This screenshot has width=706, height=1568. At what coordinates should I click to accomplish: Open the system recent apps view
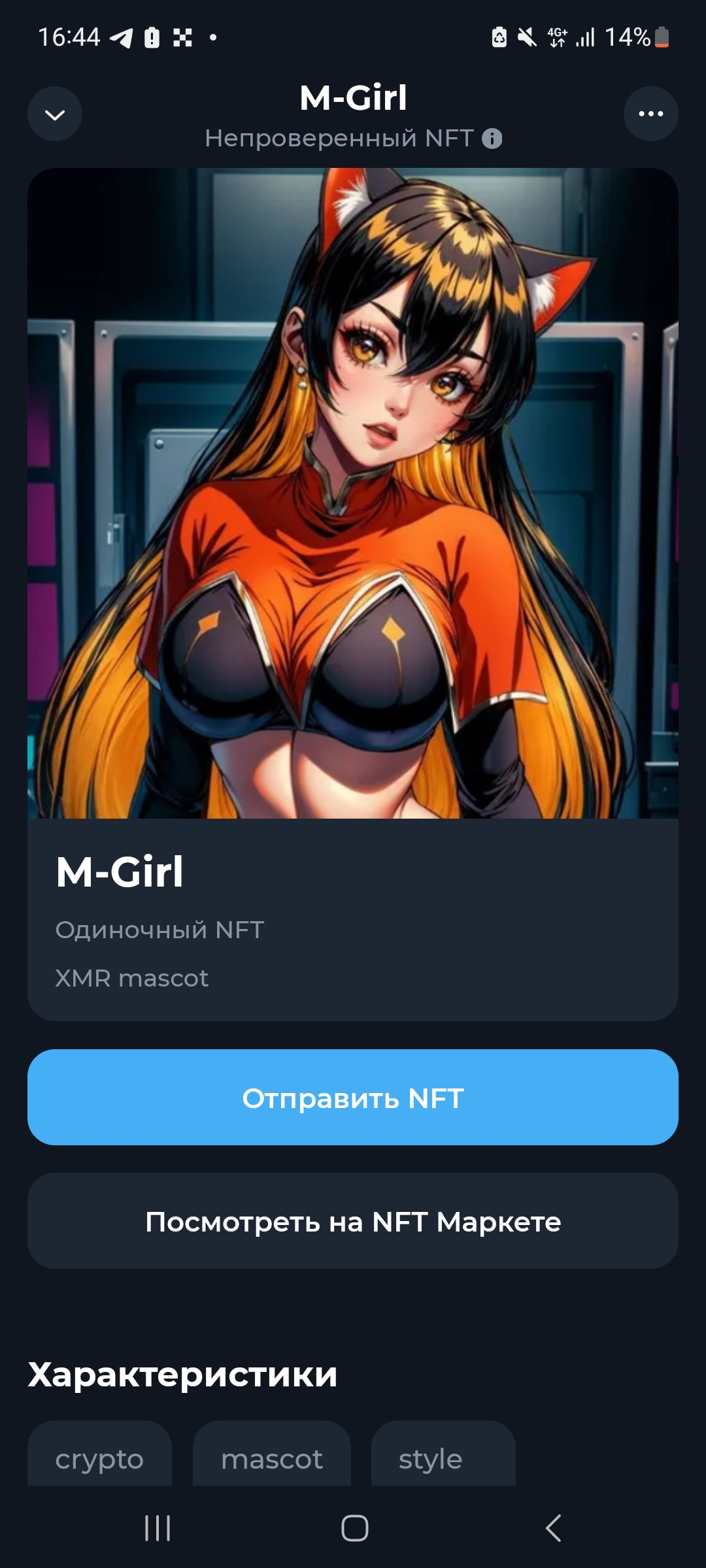(x=158, y=1528)
